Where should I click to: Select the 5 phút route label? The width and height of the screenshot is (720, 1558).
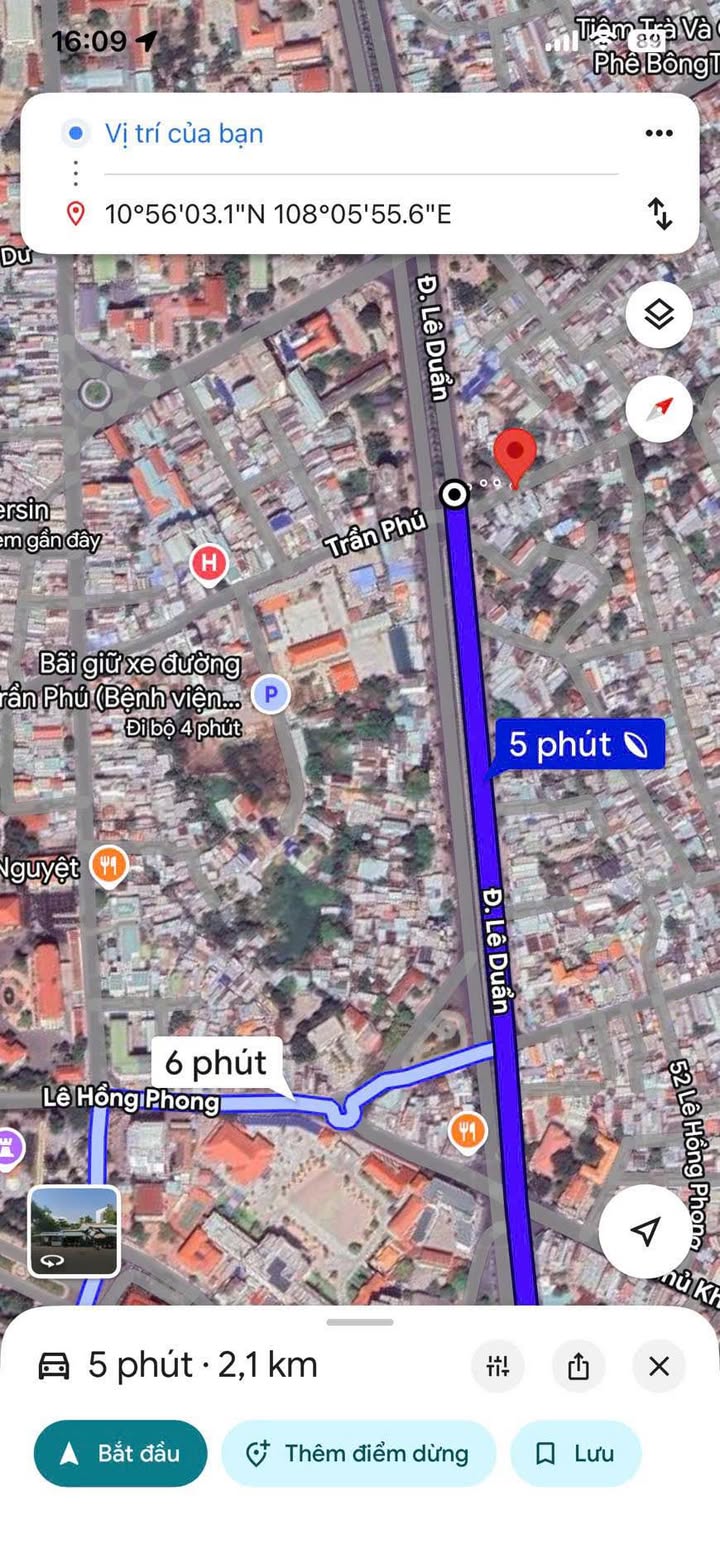pos(577,745)
